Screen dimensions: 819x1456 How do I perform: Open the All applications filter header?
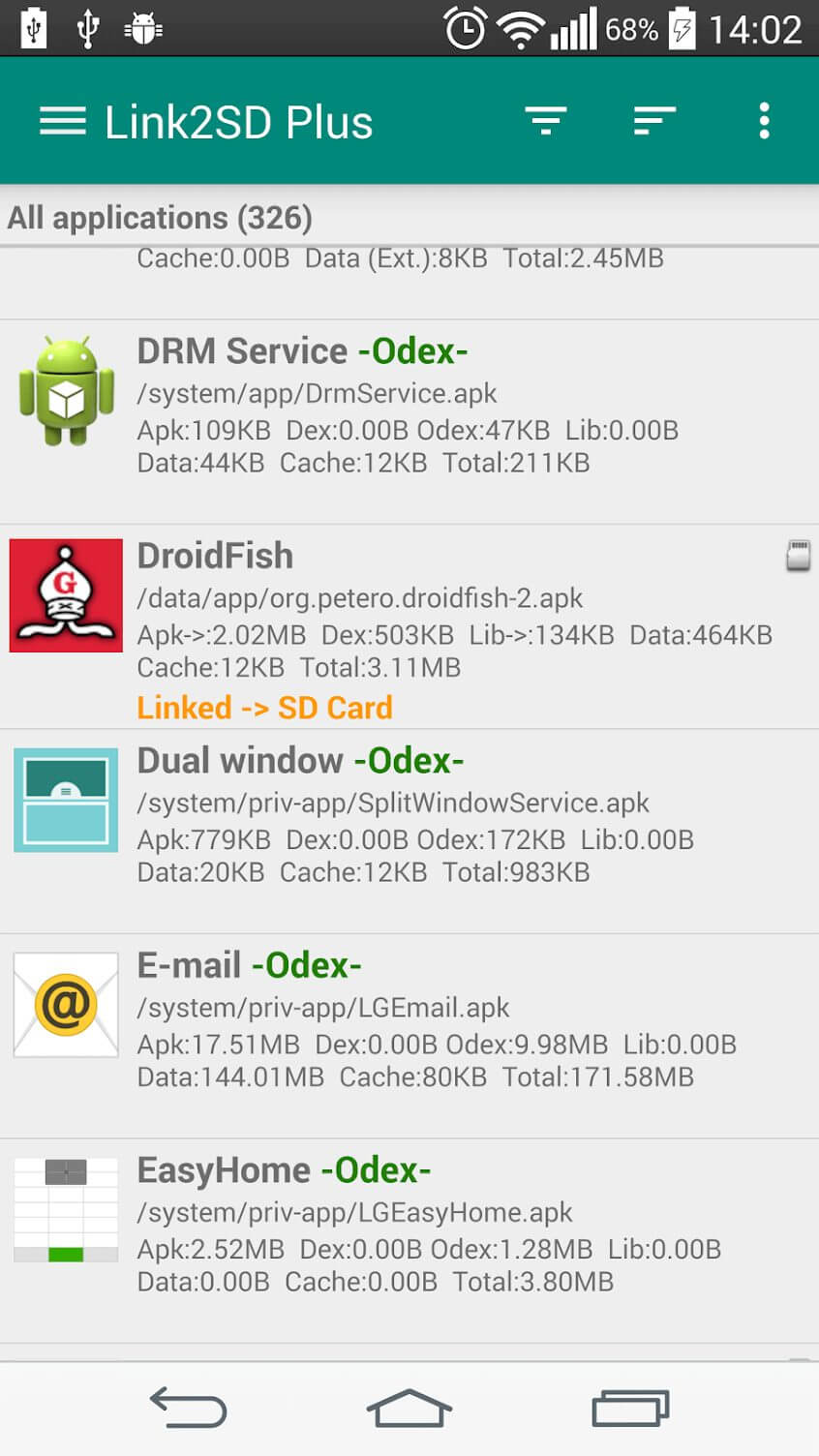158,217
